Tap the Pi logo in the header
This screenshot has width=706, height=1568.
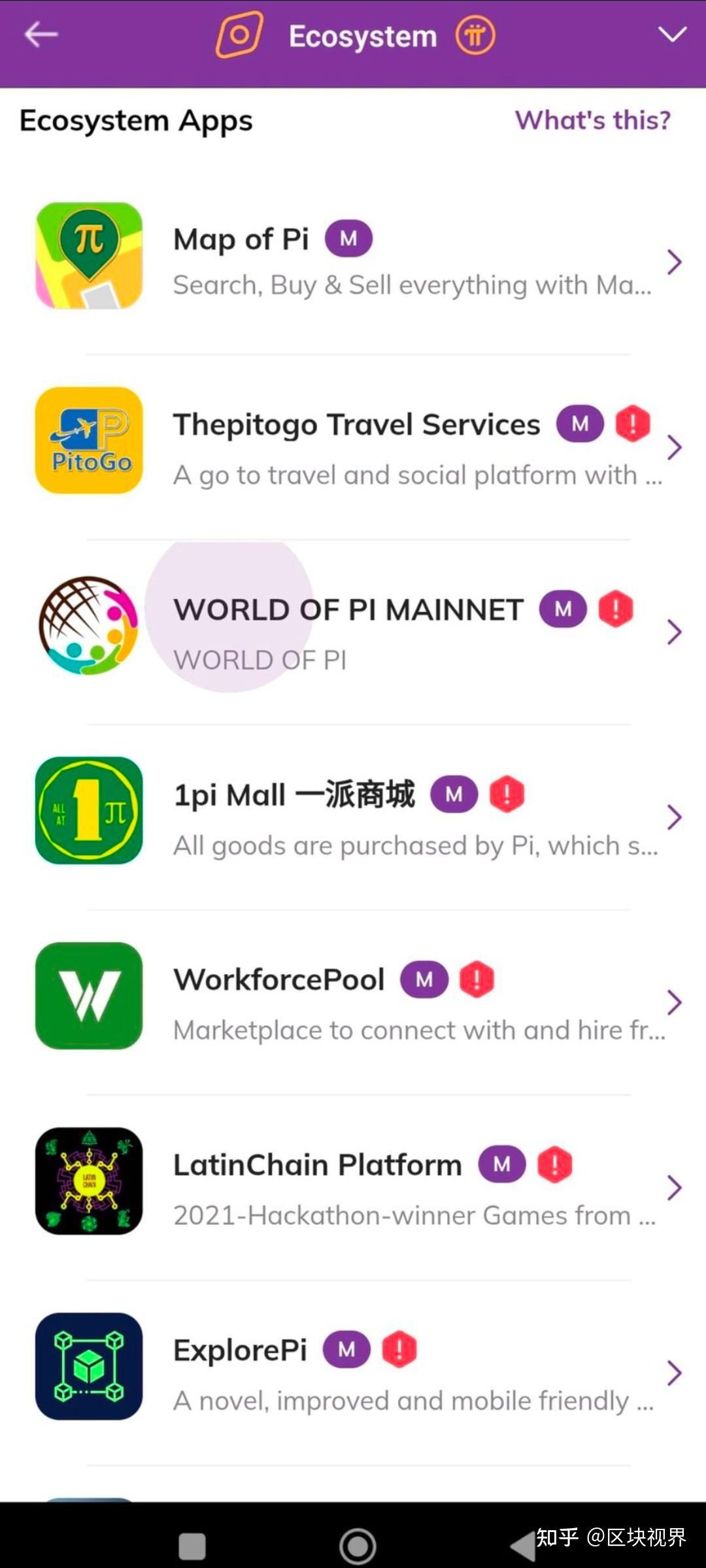(475, 36)
